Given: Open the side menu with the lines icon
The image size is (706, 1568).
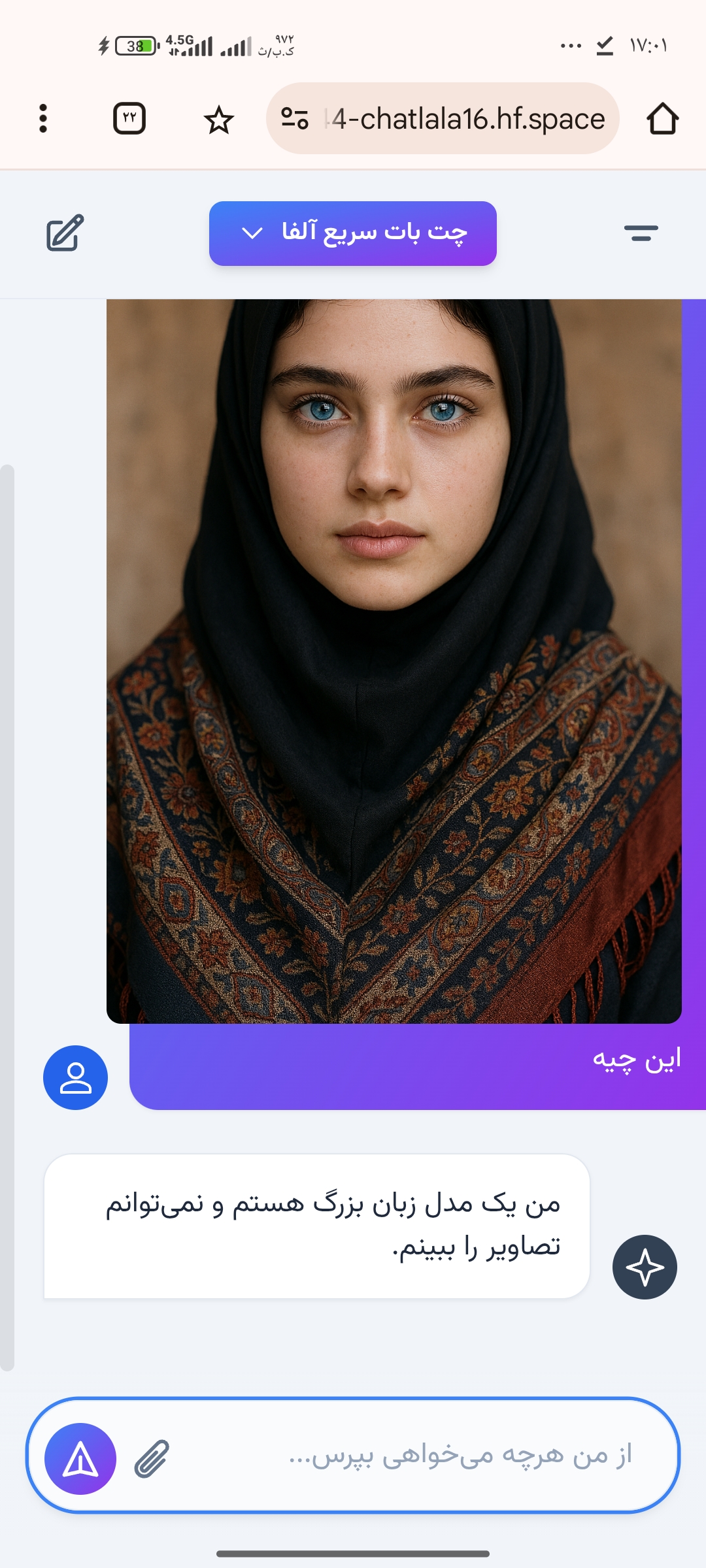Looking at the screenshot, I should tap(641, 233).
